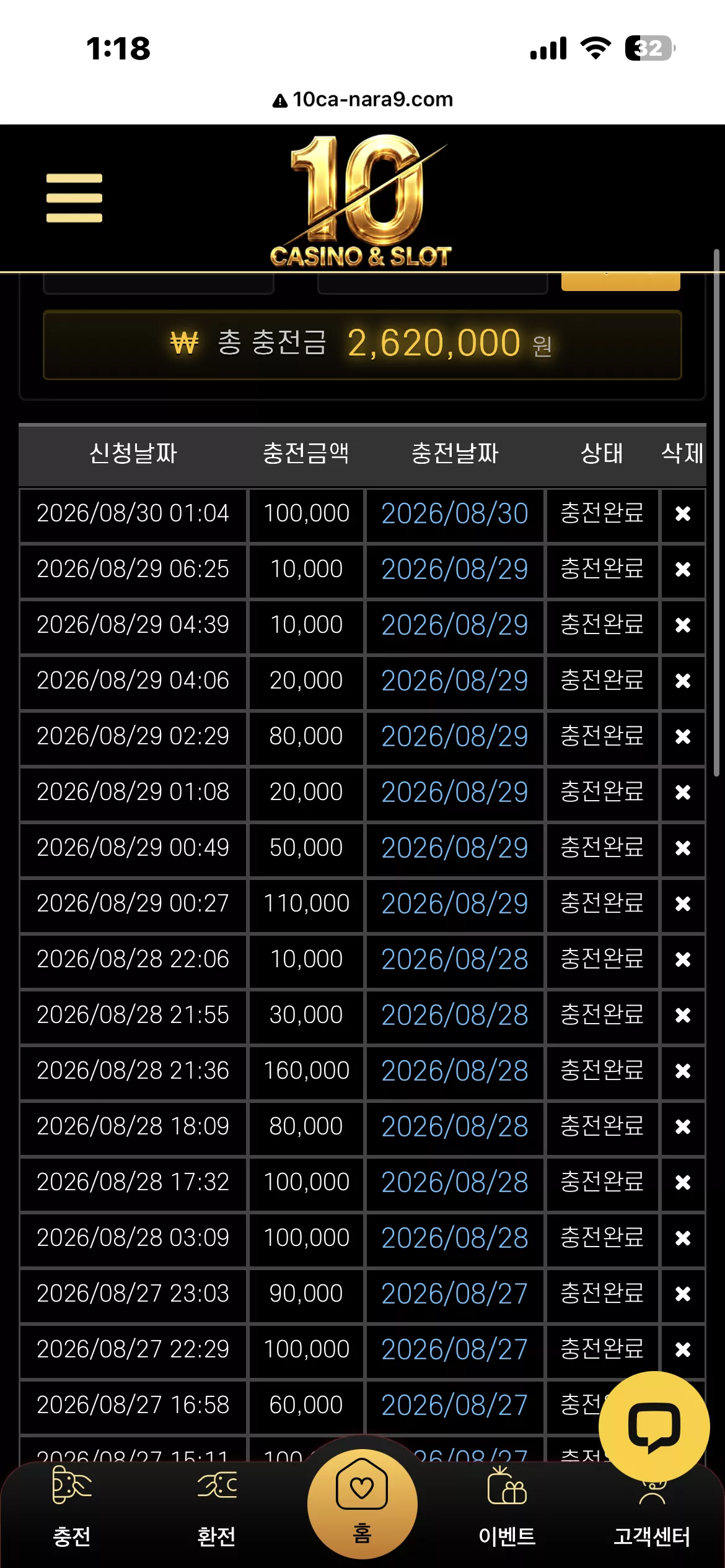Screen dimensions: 725x1568
Task: Delete the 2026/08/28 21:36 160,000 entry
Action: point(683,1071)
